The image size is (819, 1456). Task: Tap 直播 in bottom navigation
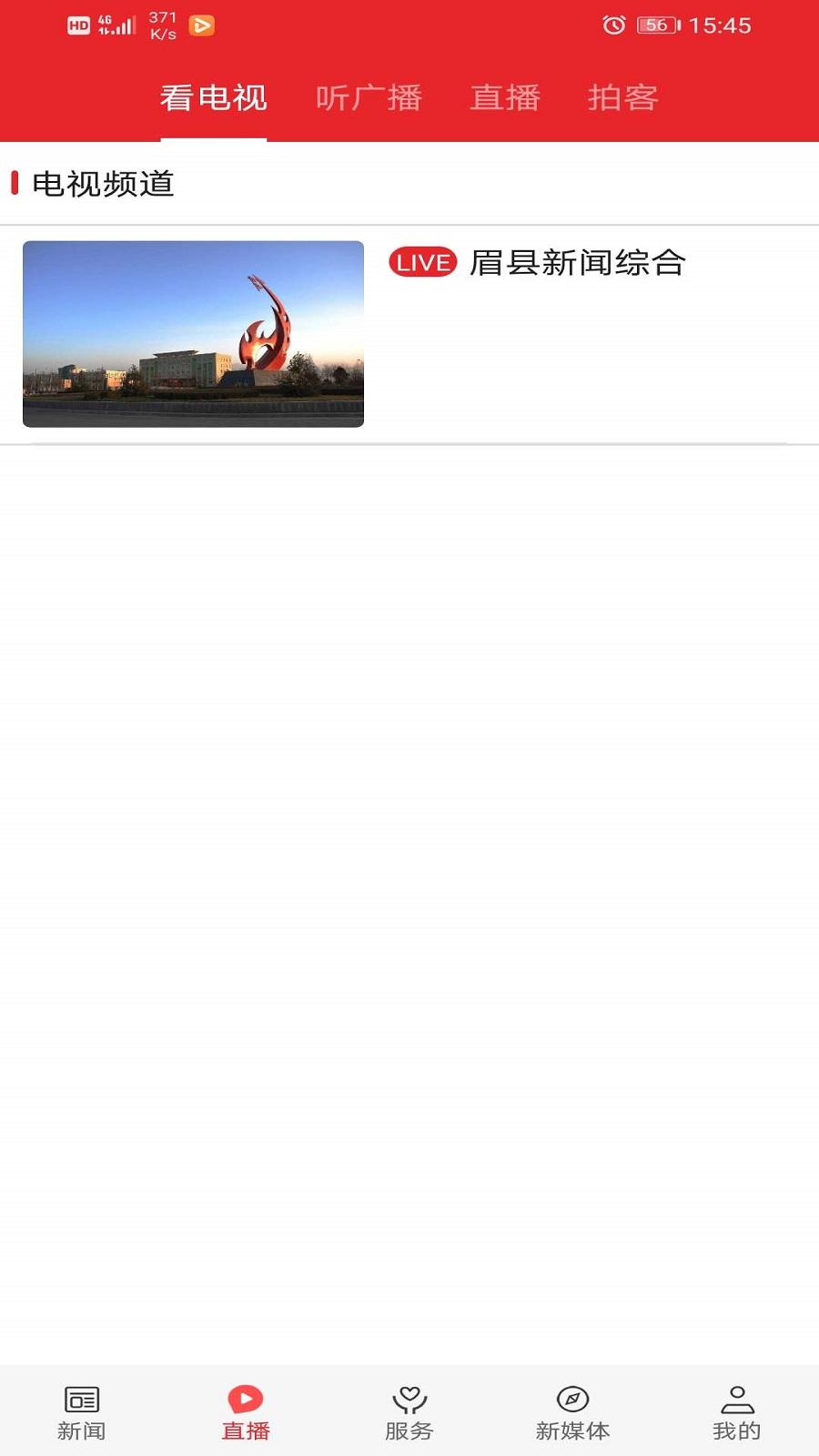click(246, 1412)
